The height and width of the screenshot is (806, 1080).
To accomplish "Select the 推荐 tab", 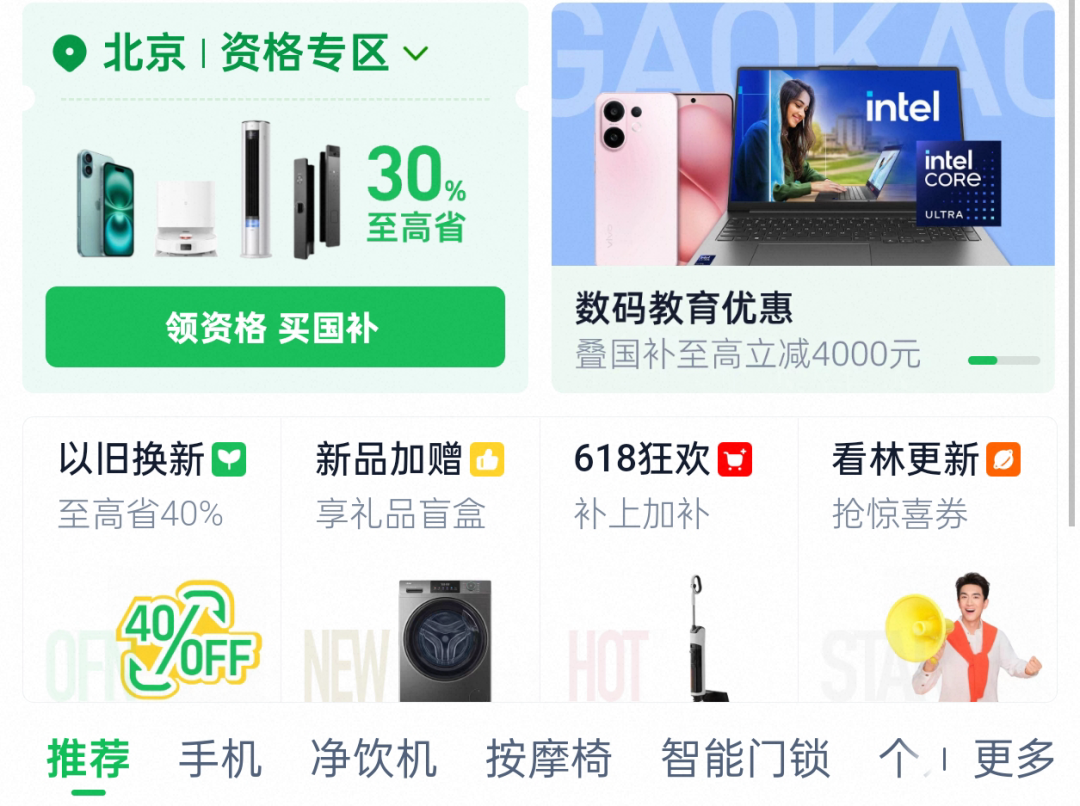I will 88,759.
